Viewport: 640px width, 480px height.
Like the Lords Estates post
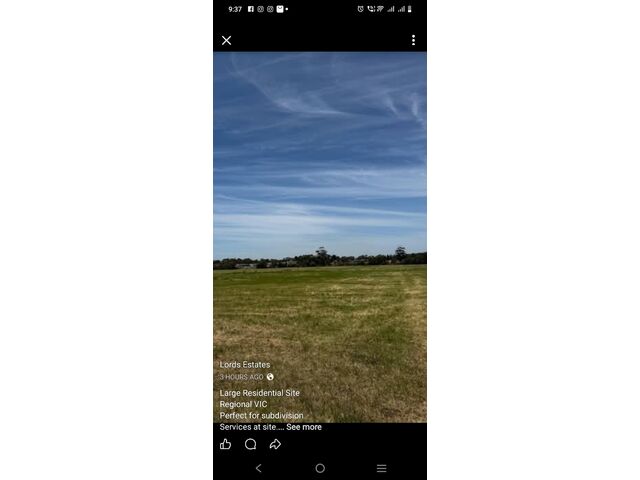[225, 444]
